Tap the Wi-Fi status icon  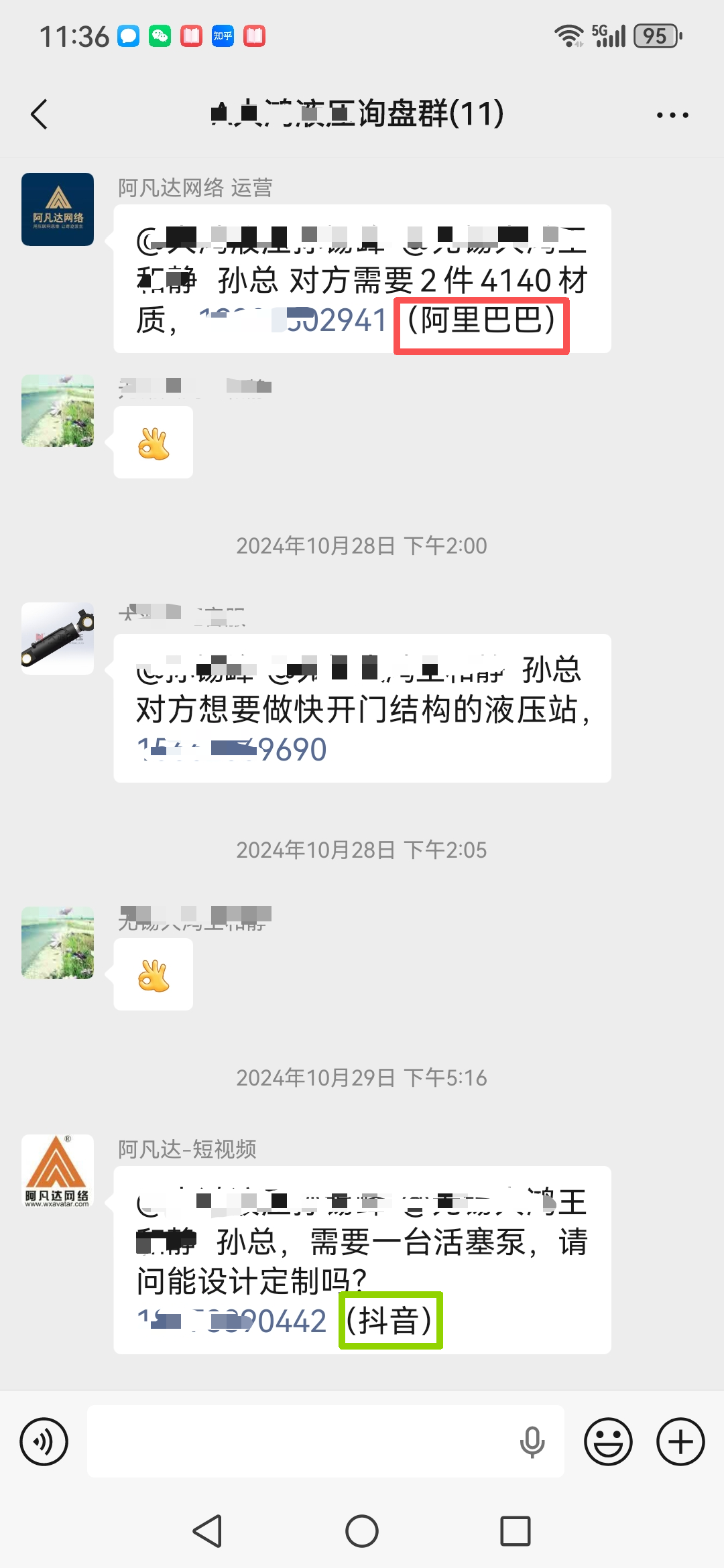567,35
